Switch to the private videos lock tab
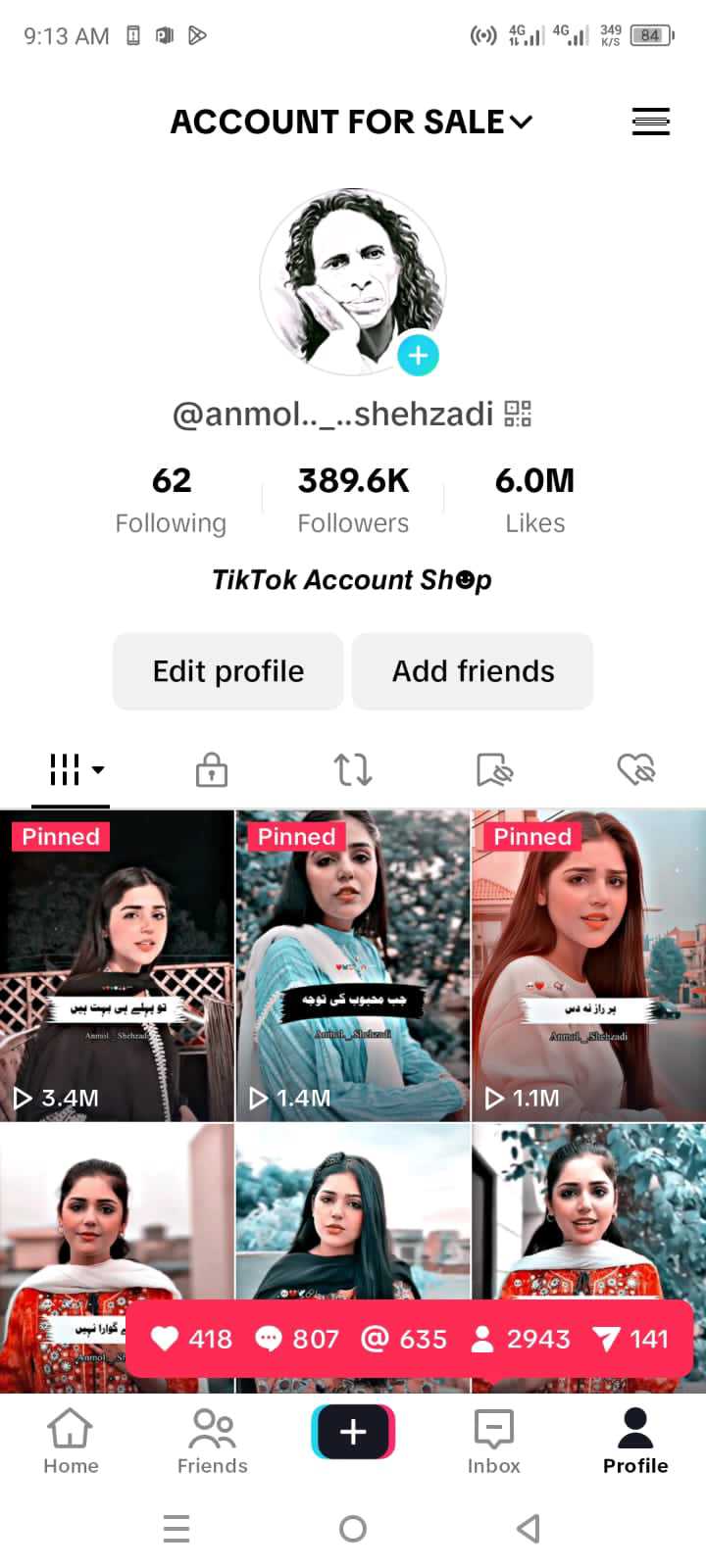 coord(212,769)
